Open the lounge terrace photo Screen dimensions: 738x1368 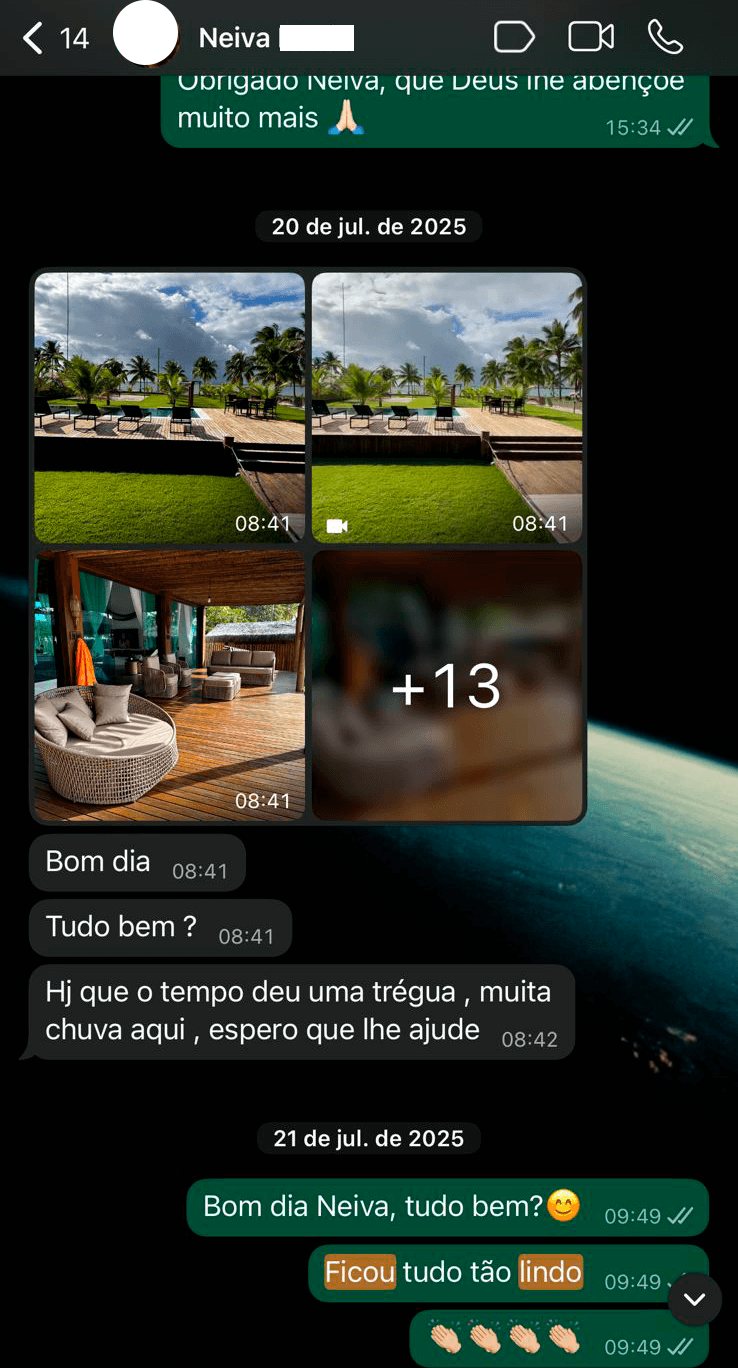click(170, 685)
